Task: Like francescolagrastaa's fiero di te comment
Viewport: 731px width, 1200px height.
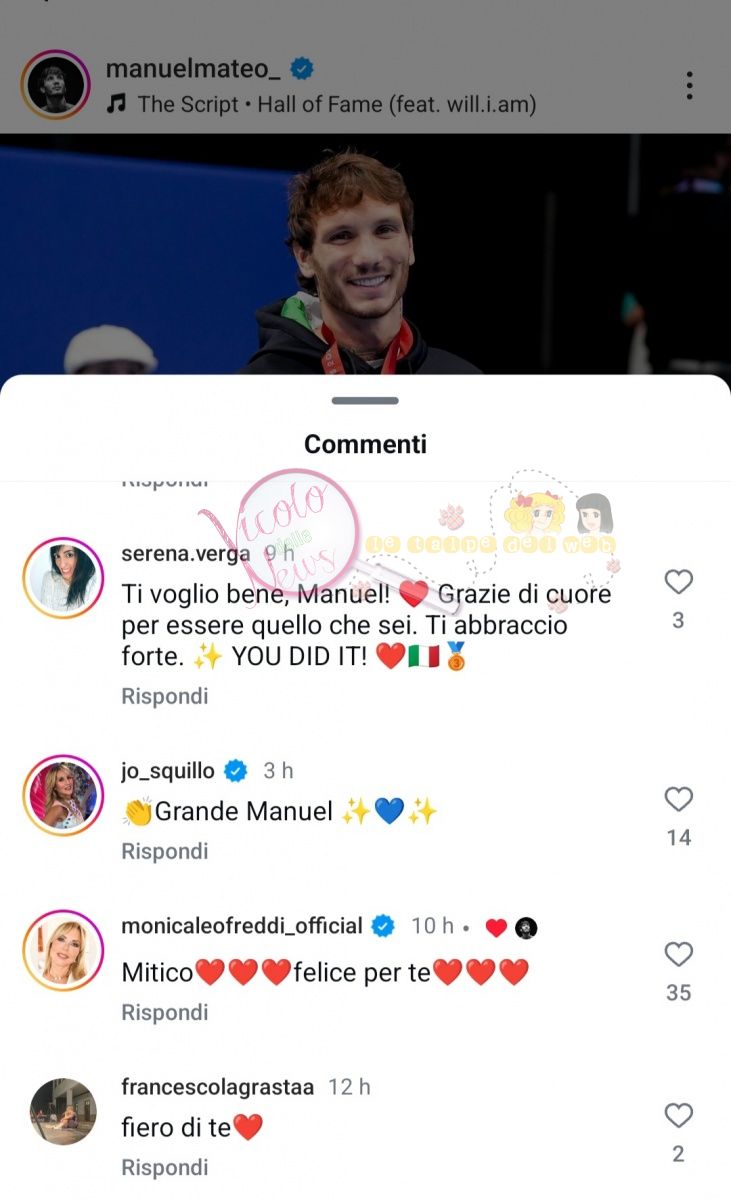Action: point(679,1115)
